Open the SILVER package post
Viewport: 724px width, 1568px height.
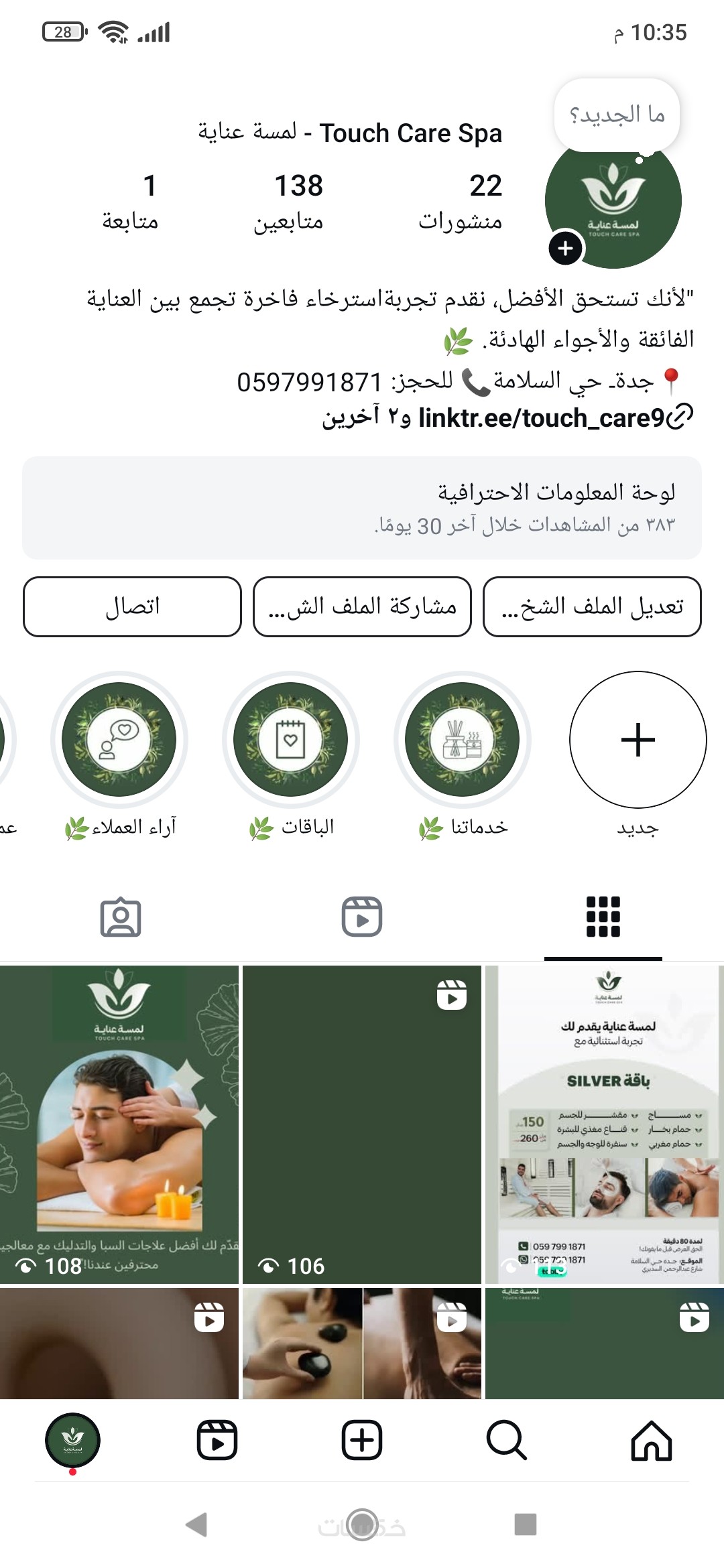point(604,1124)
